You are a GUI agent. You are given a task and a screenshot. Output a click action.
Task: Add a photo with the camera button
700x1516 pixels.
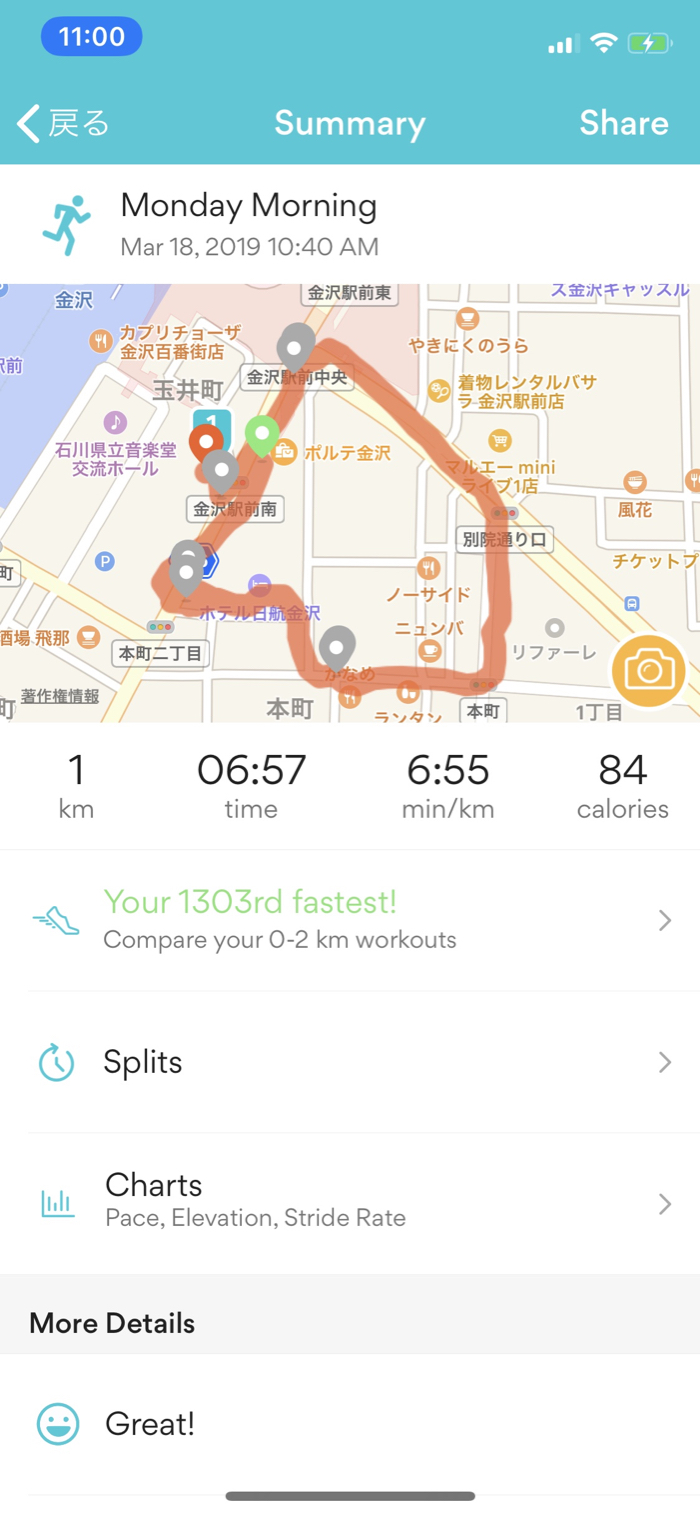coord(648,670)
